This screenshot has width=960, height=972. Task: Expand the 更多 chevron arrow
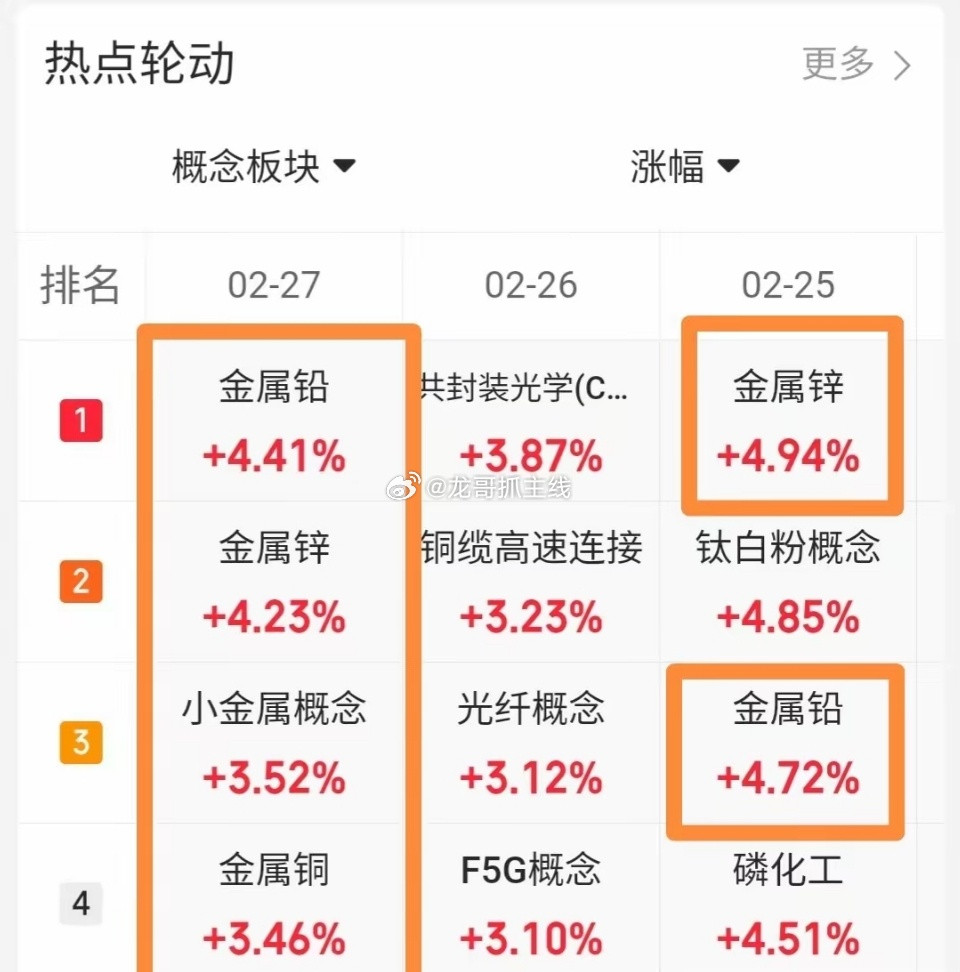tap(902, 64)
